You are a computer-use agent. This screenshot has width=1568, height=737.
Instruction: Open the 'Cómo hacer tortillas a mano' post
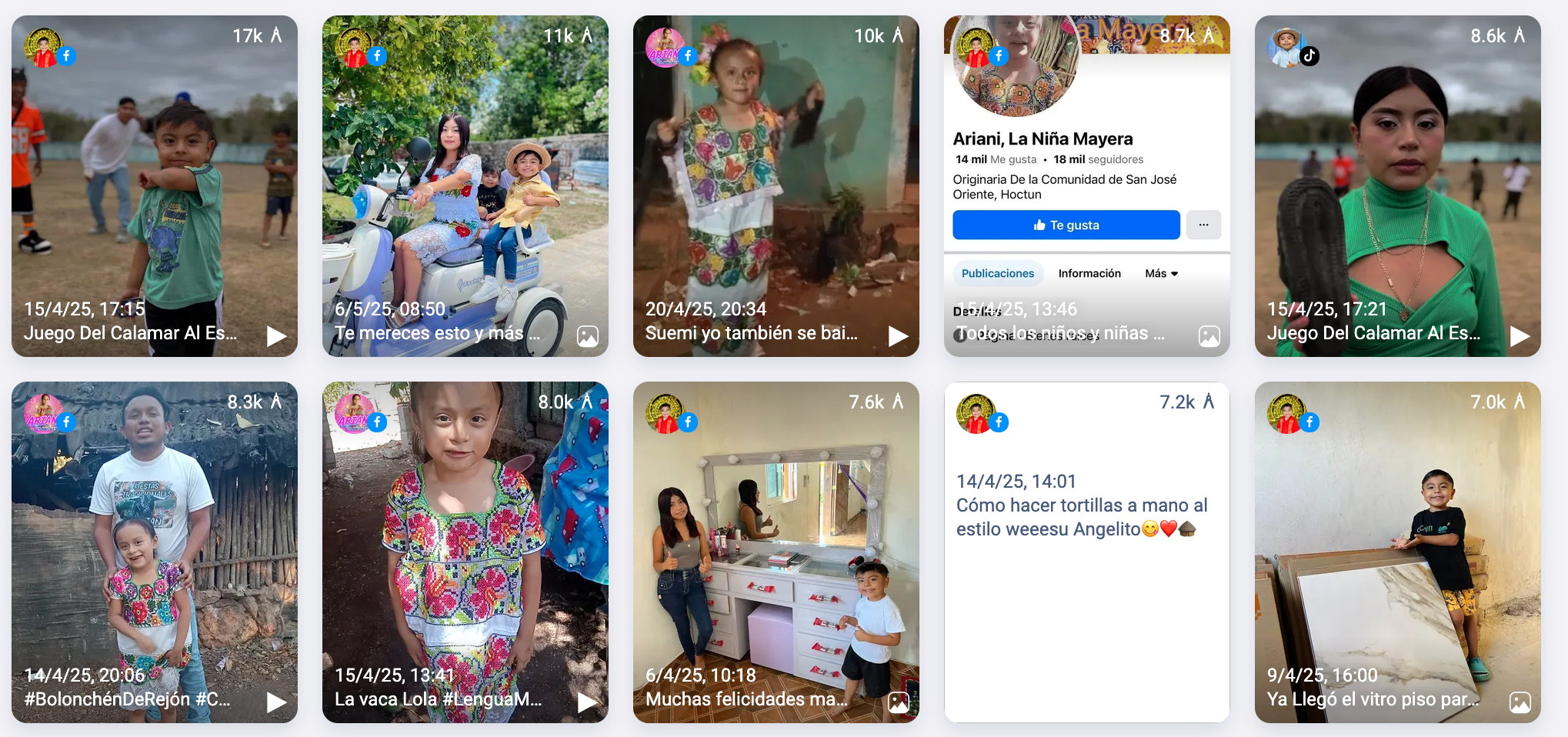(x=1086, y=552)
